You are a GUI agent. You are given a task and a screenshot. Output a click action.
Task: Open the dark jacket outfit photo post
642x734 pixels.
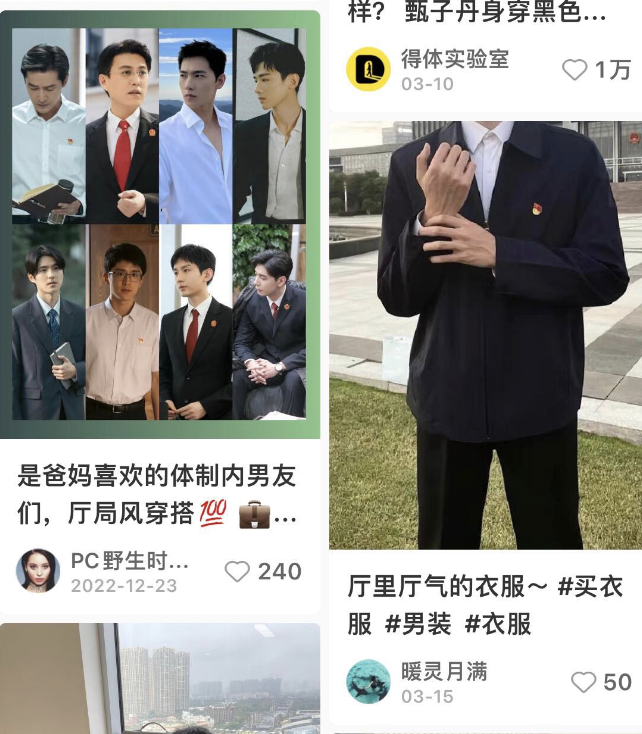[x=485, y=335]
